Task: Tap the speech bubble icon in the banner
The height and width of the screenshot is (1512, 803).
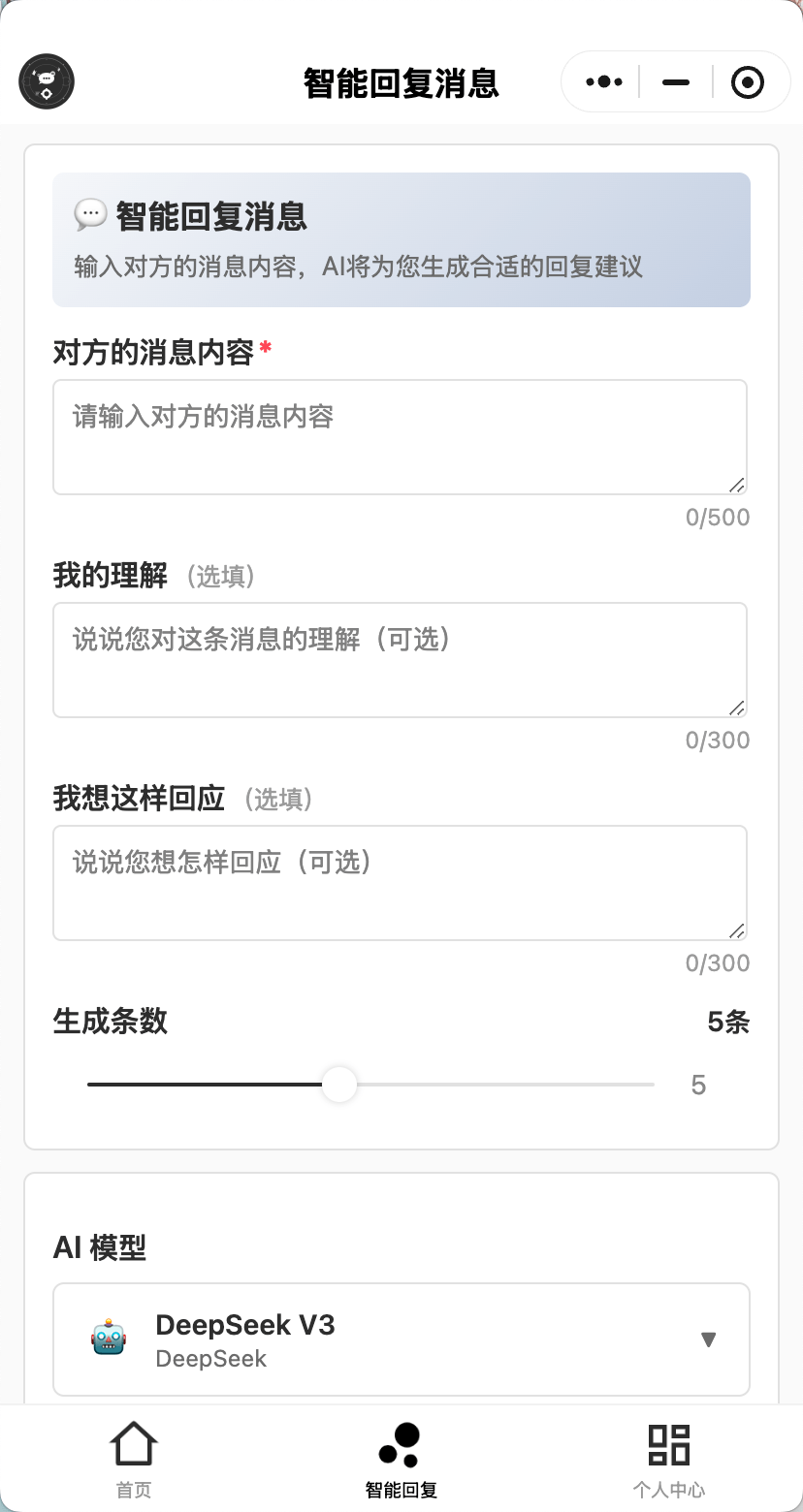Action: pyautogui.click(x=90, y=212)
